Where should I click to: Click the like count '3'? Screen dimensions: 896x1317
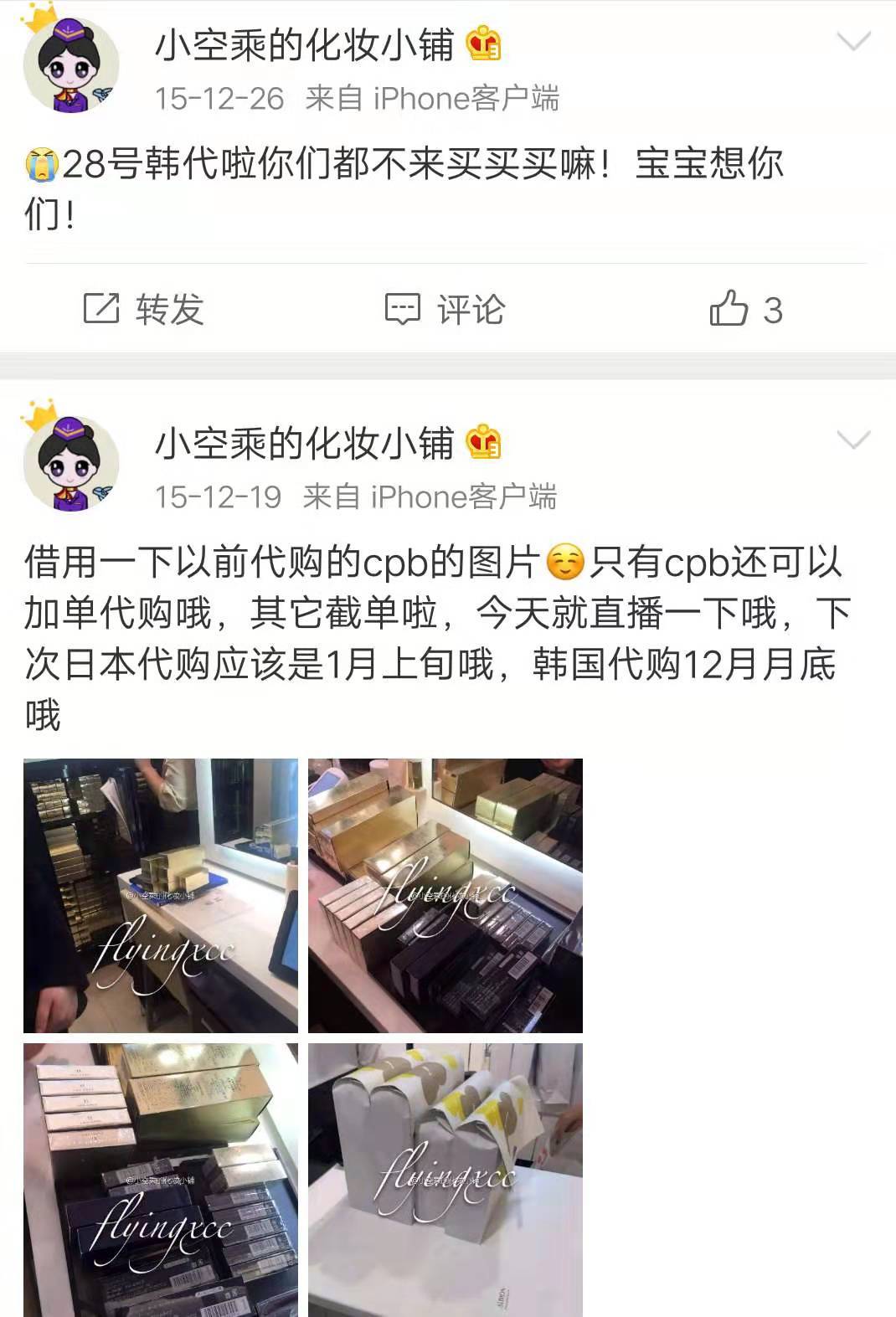[x=775, y=310]
